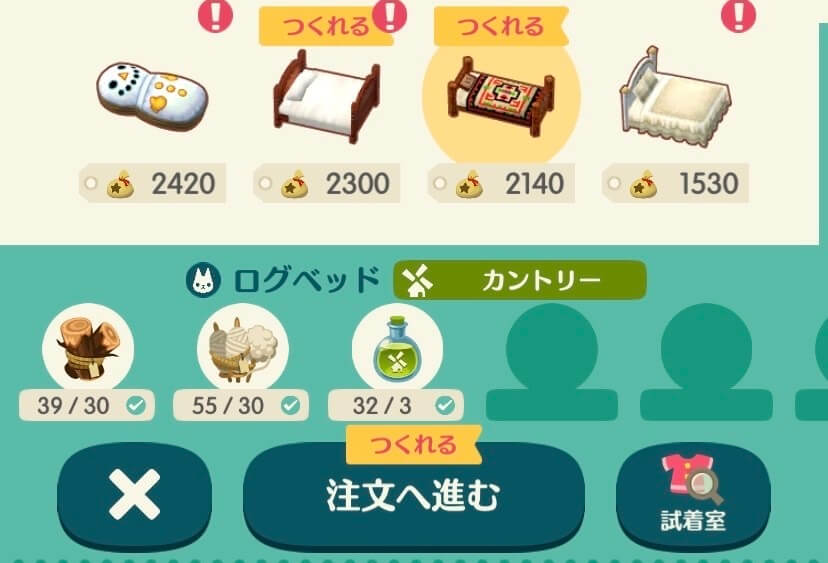Screen dimensions: 828x563
Task: Proceed to order with 注文へ進む
Action: 413,496
